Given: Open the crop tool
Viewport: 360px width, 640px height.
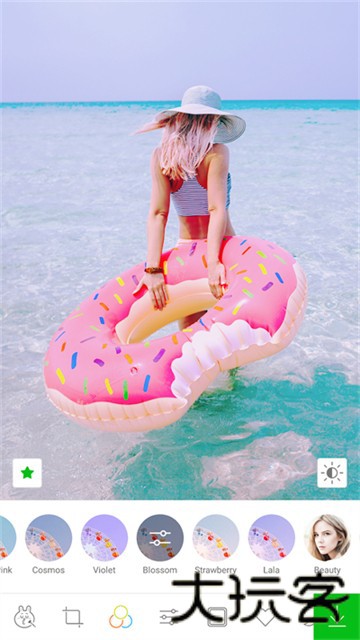Looking at the screenshot, I should (x=73, y=616).
